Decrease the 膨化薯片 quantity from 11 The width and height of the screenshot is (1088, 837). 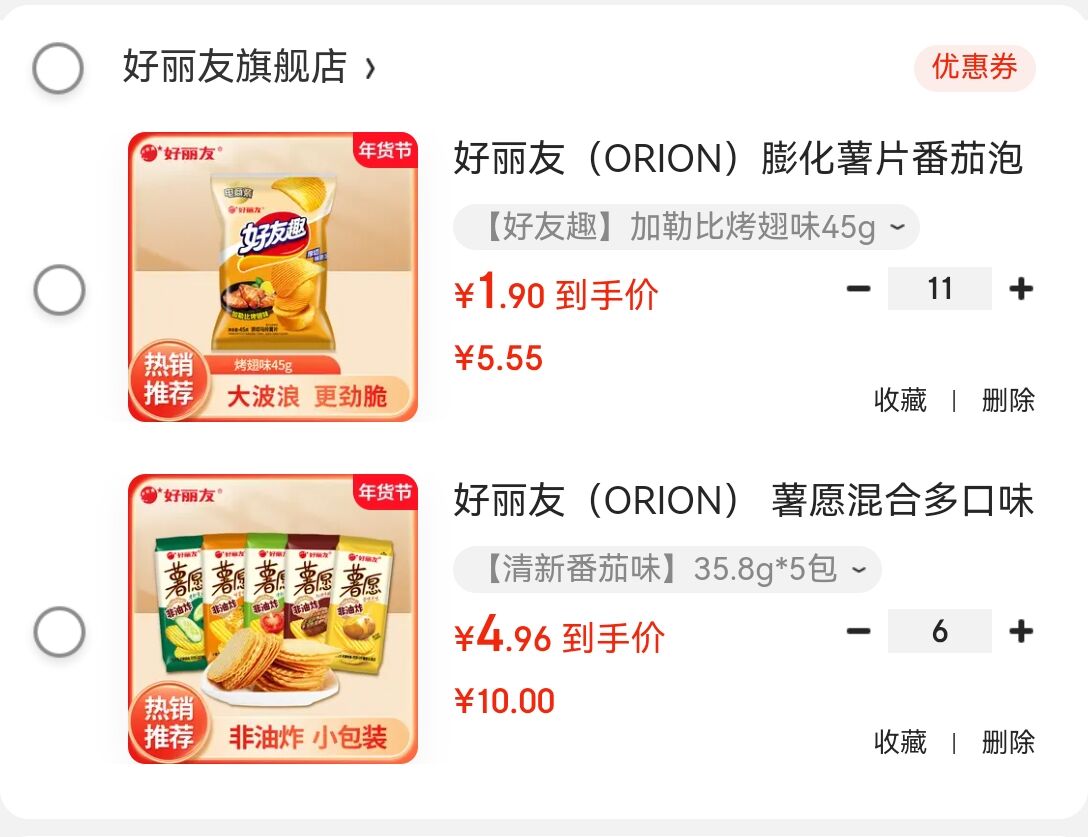pyautogui.click(x=858, y=289)
